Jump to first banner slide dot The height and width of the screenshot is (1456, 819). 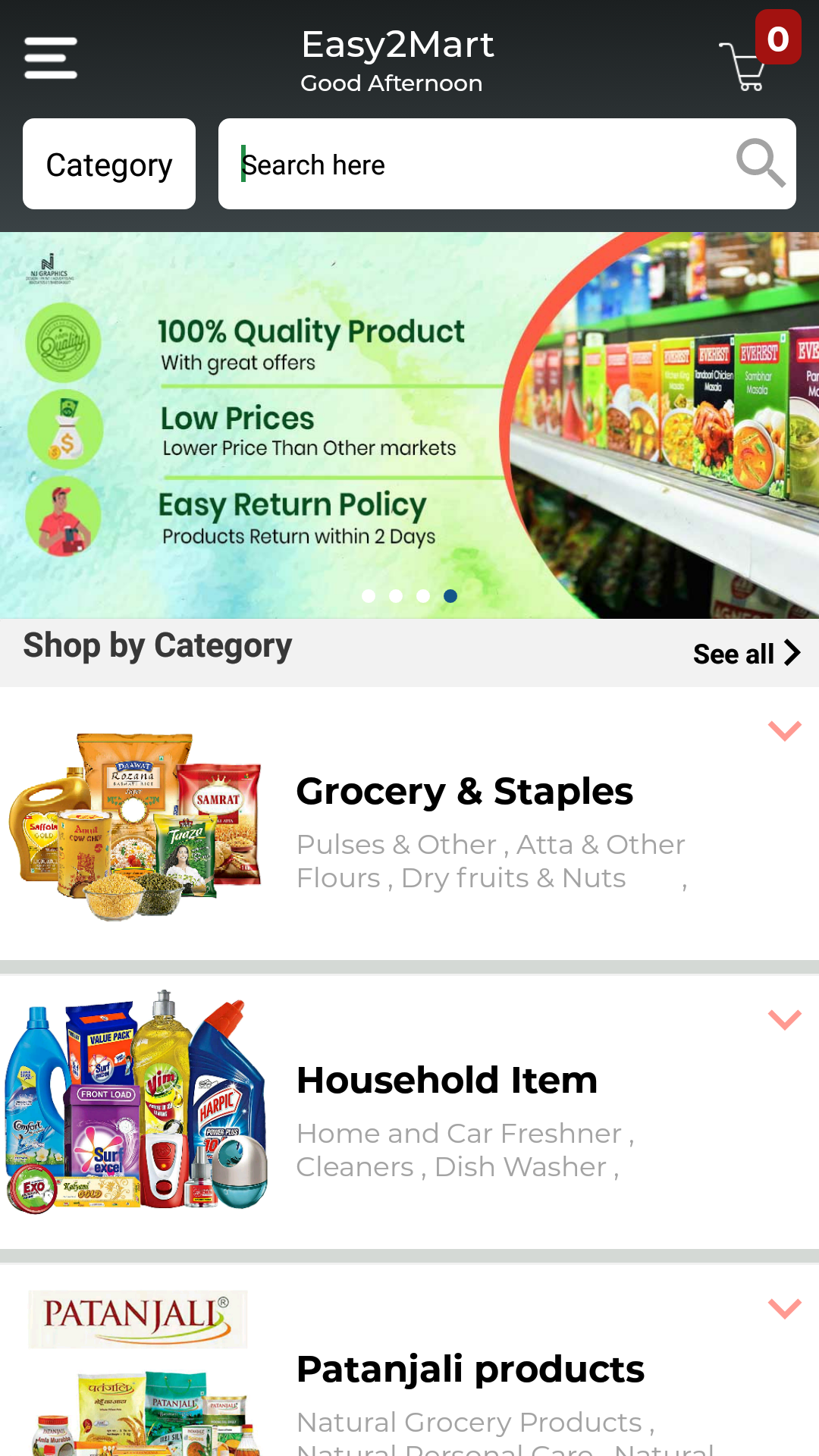(x=369, y=596)
